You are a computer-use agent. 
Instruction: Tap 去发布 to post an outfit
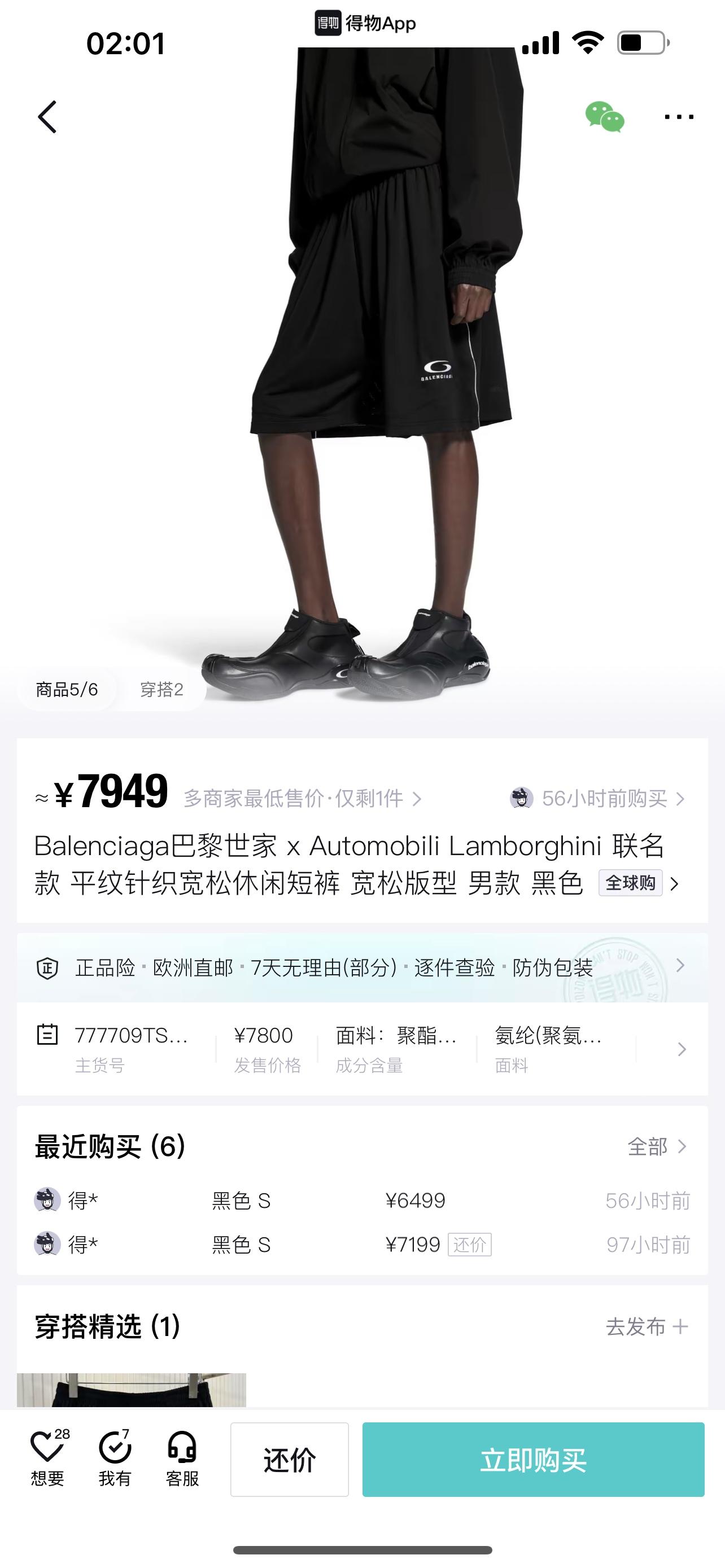pyautogui.click(x=647, y=1326)
